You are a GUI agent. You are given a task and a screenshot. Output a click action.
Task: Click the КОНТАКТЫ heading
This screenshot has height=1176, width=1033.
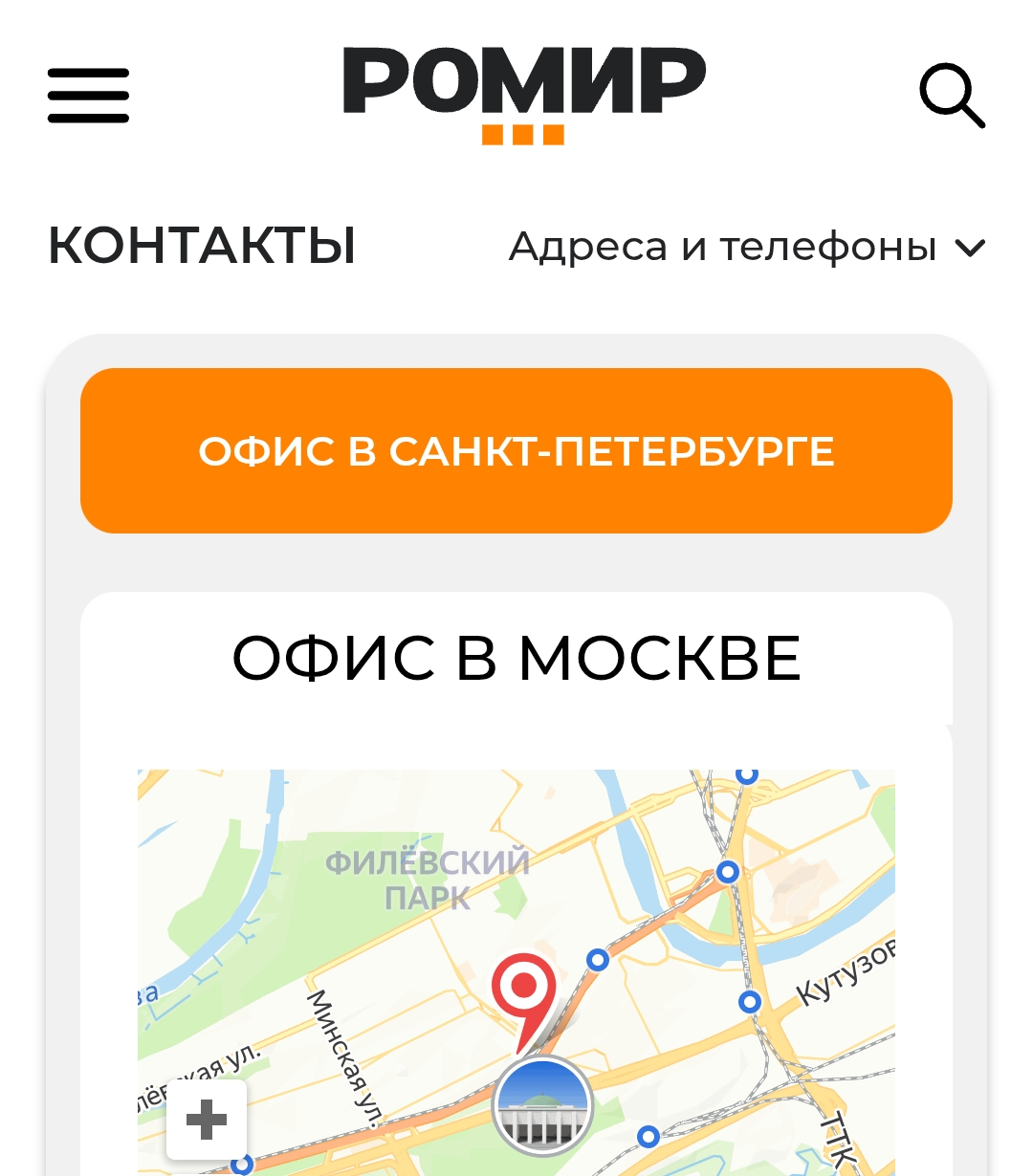(x=203, y=246)
